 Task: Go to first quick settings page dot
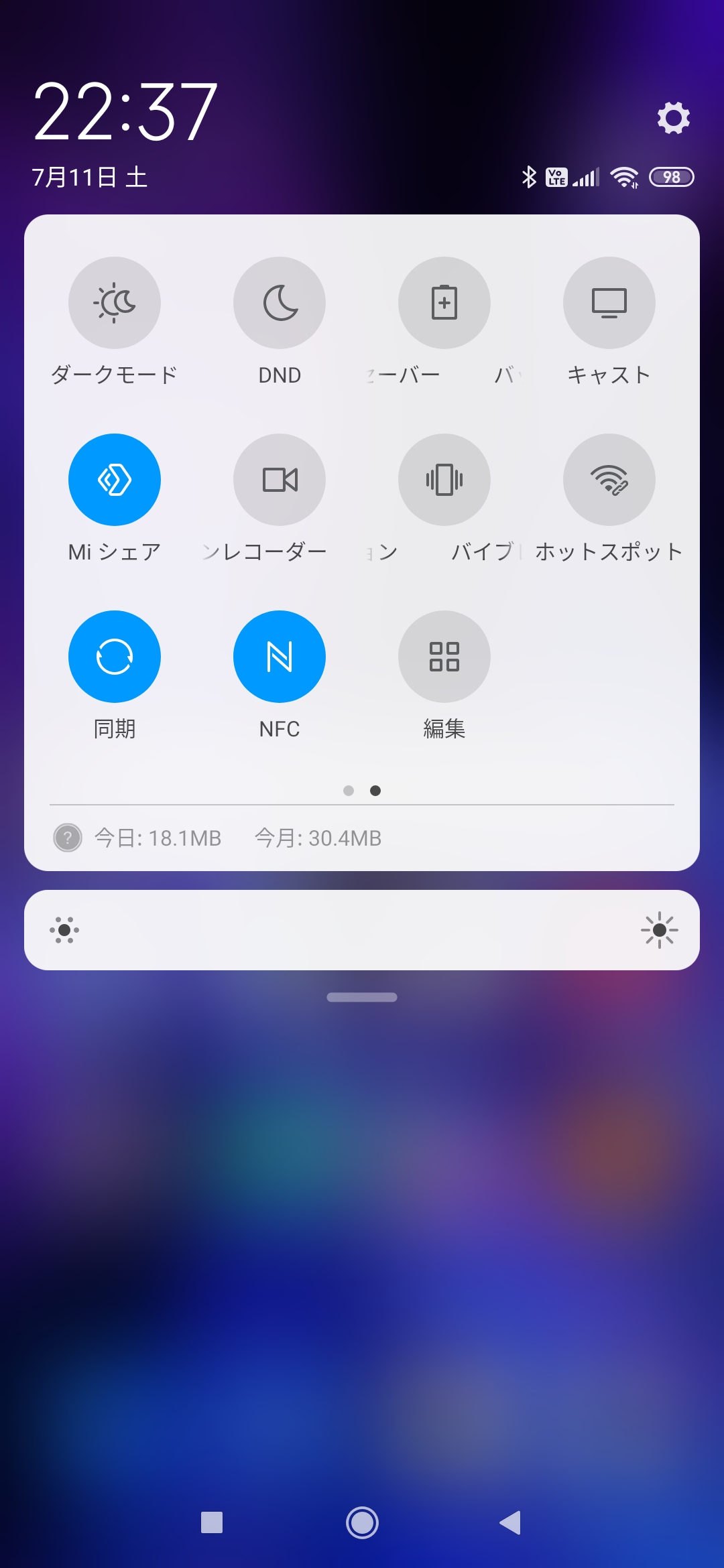[349, 791]
